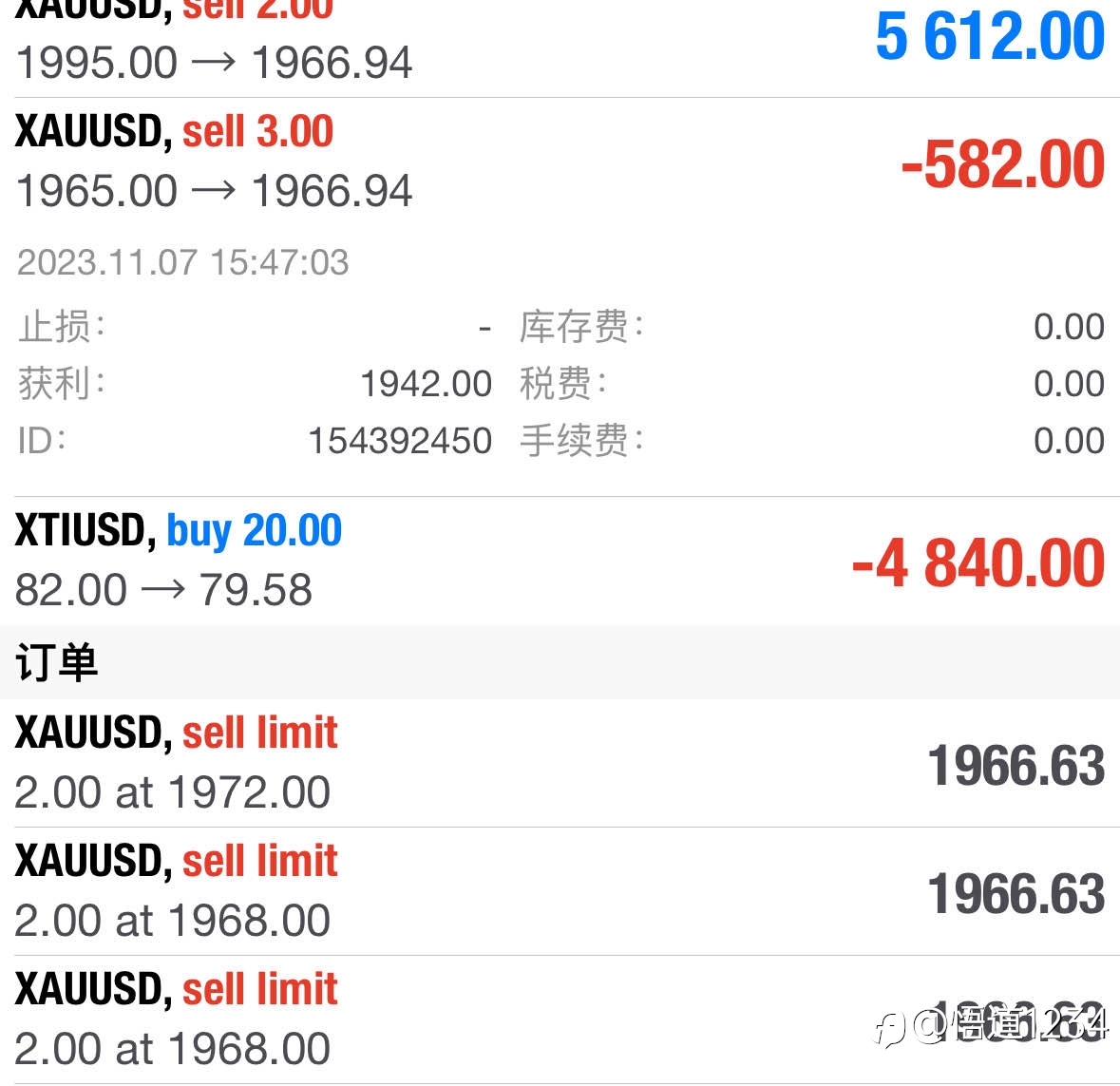Collapse the XAUUSD sell 3.00 position details
This screenshot has width=1120, height=1086.
click(x=560, y=162)
